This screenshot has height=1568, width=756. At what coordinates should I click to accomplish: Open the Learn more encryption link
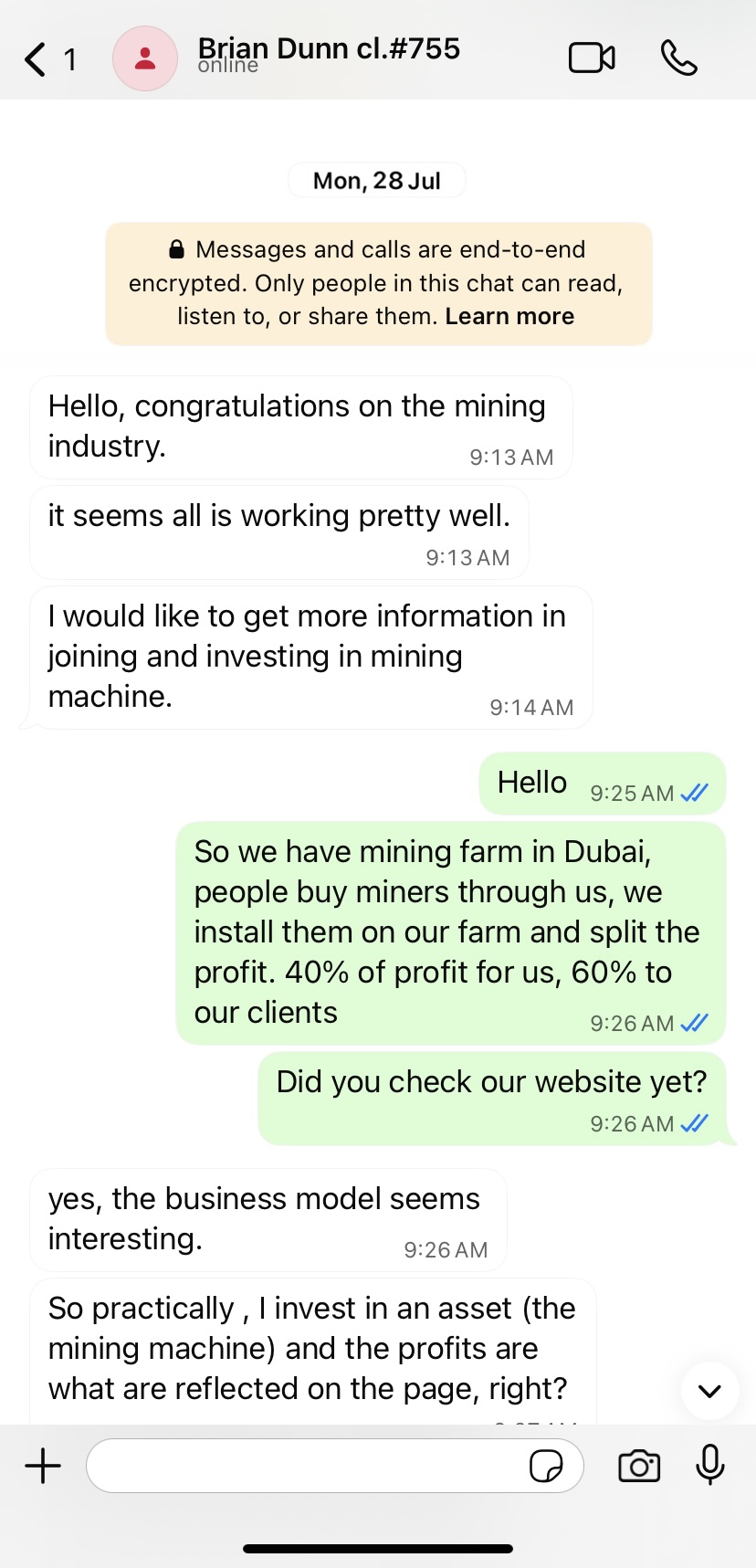pos(509,317)
